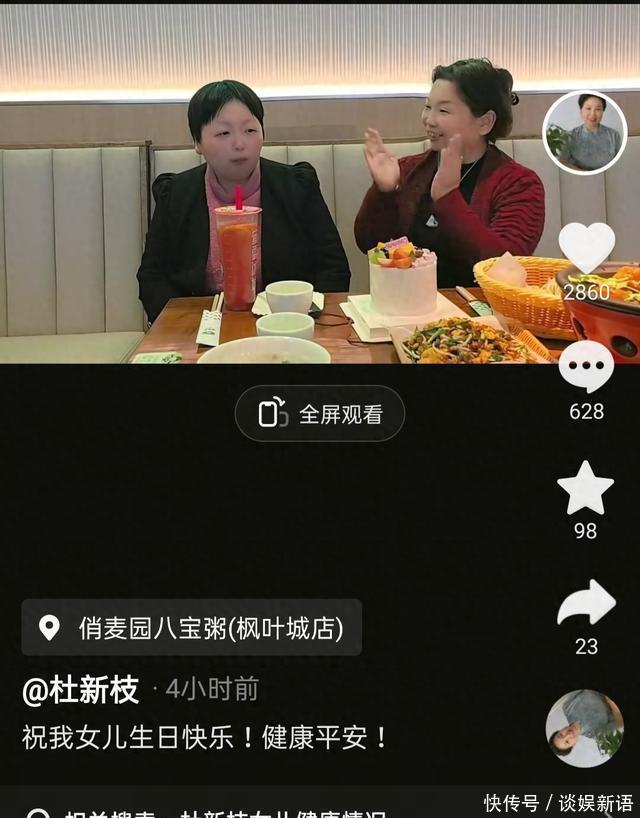Add the video to favorites with the star
The height and width of the screenshot is (818, 640).
point(586,489)
